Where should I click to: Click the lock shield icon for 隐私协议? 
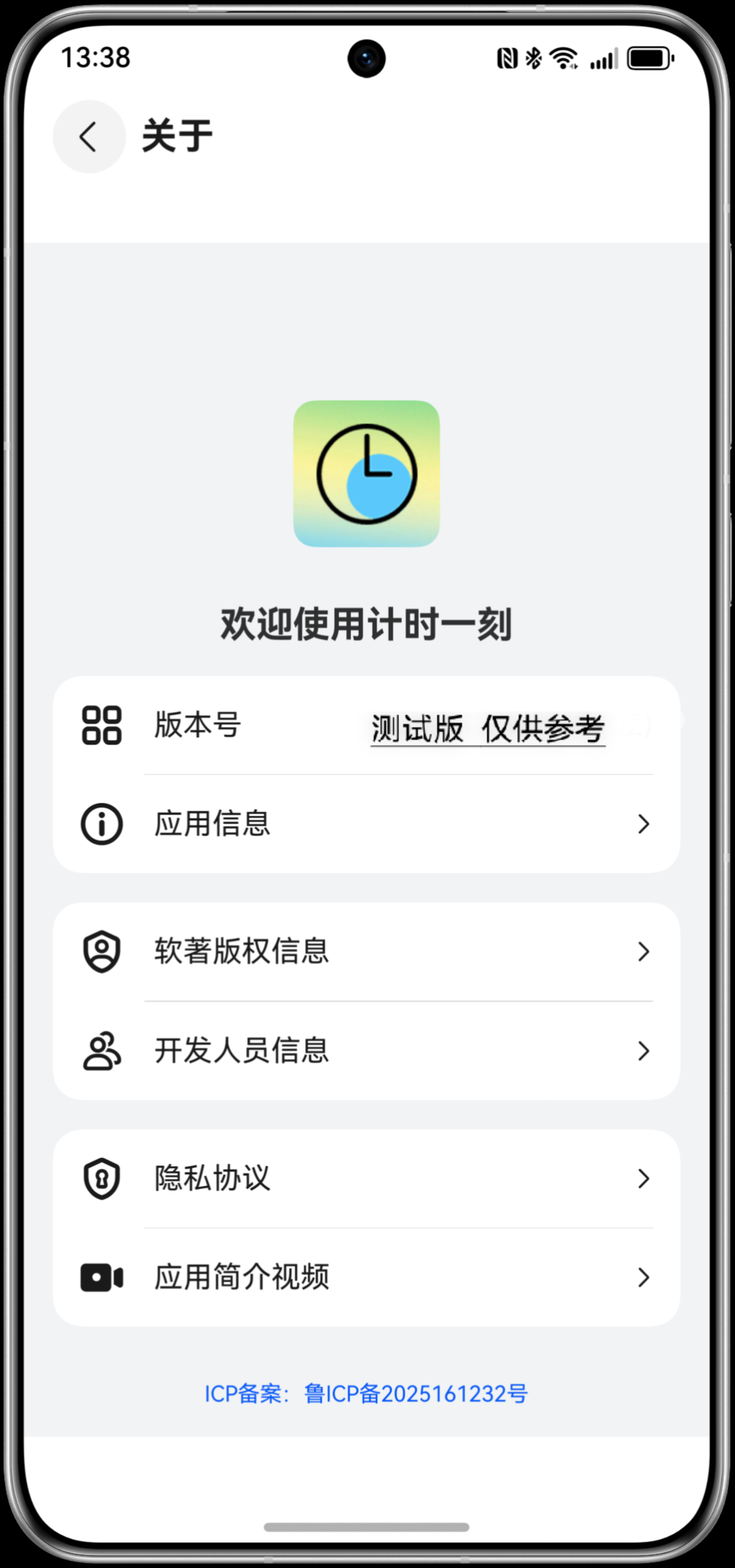[101, 1179]
